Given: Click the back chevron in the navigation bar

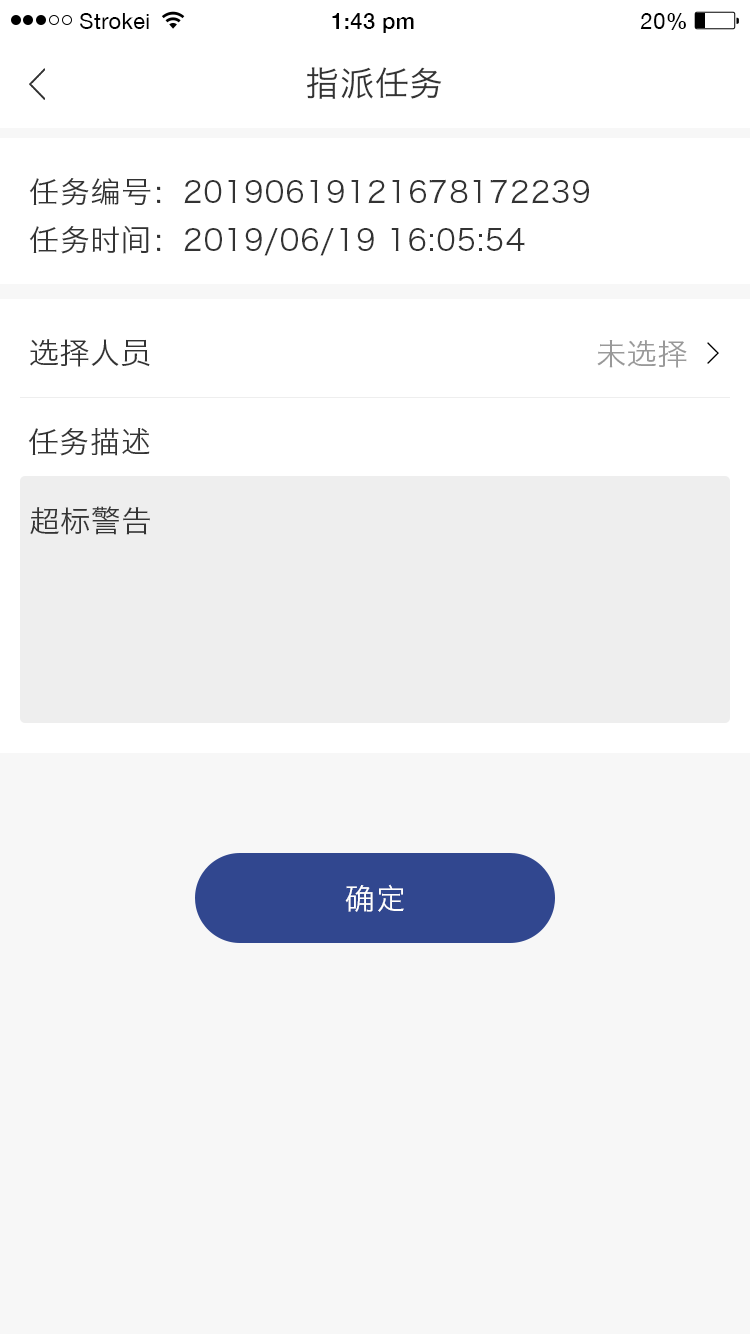Looking at the screenshot, I should pos(37,84).
